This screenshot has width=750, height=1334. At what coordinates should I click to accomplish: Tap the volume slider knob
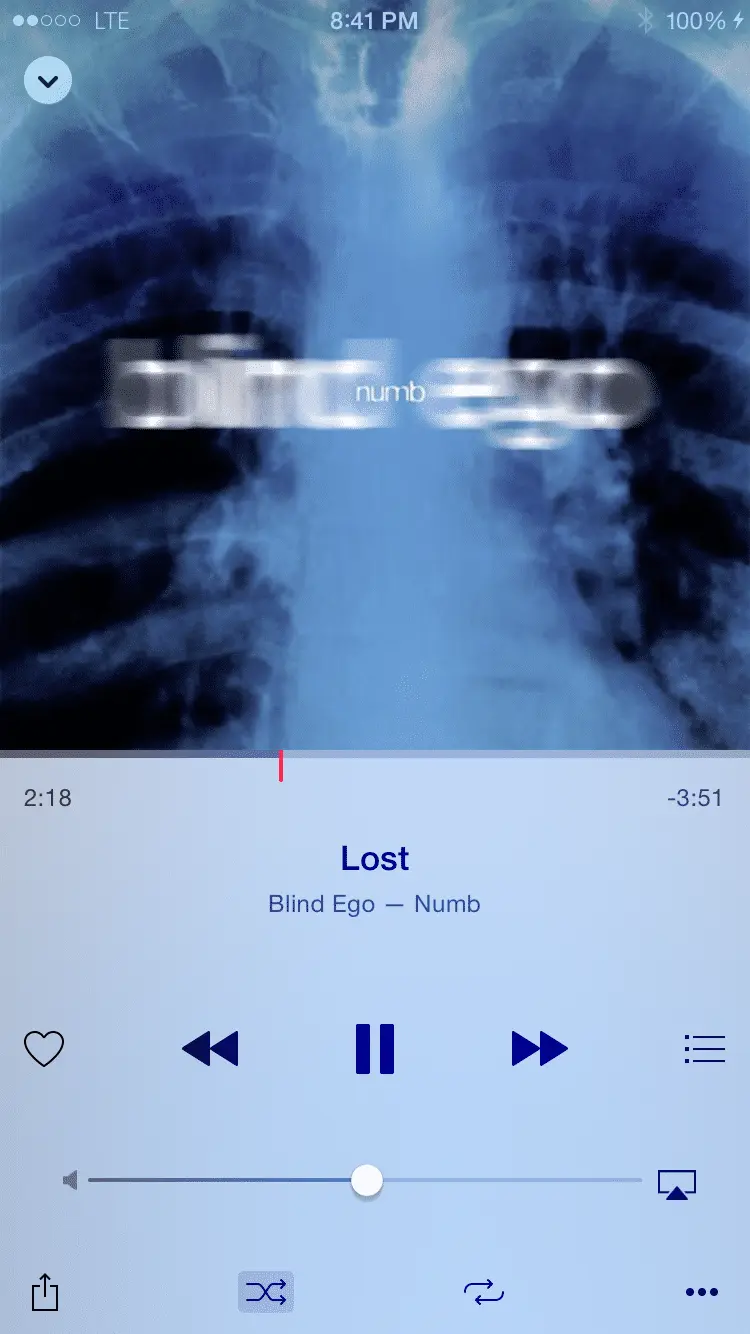367,1181
